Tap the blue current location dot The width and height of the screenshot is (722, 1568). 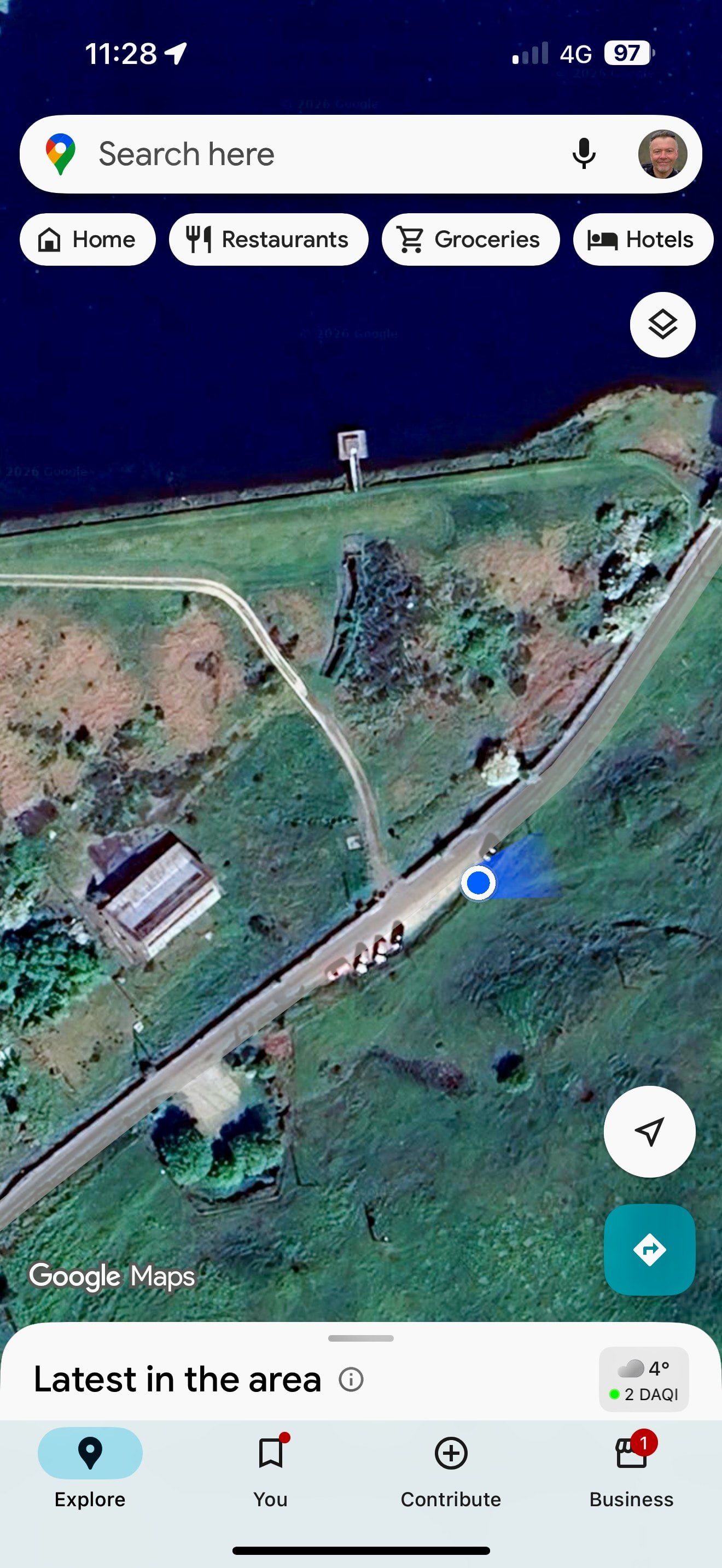pyautogui.click(x=479, y=882)
